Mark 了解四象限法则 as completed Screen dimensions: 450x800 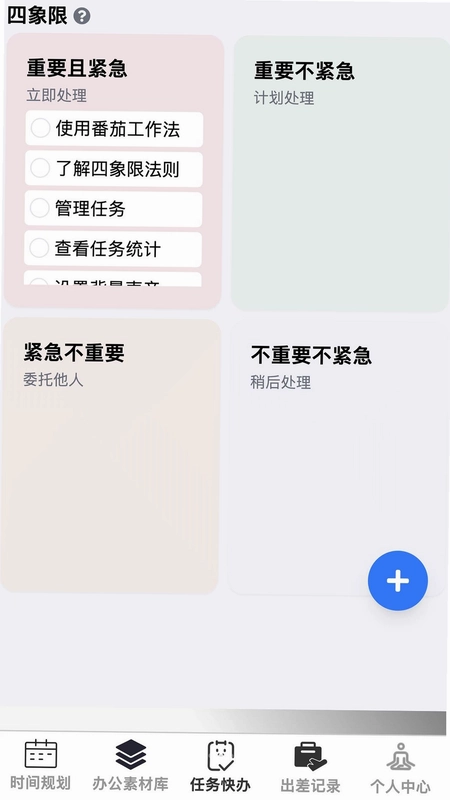40,168
